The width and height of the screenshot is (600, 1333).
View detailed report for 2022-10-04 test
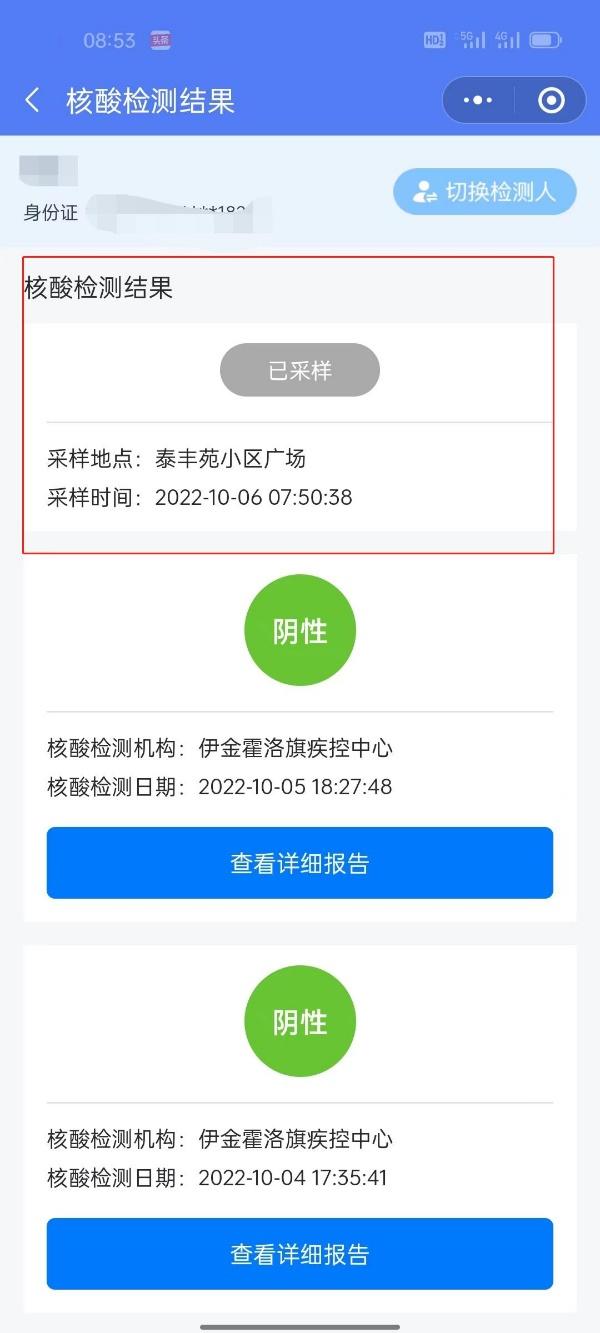pos(300,1254)
